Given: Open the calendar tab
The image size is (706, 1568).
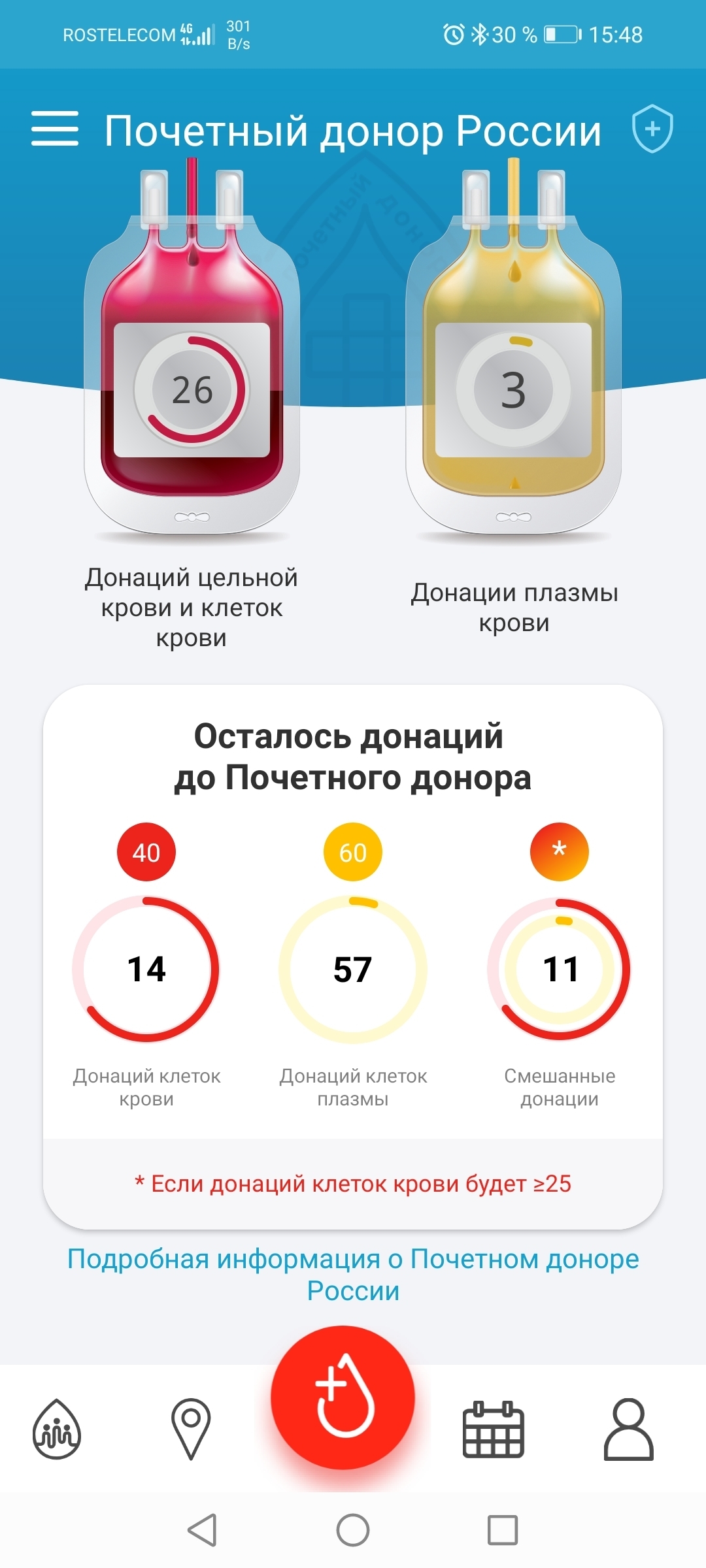Looking at the screenshot, I should 494,1429.
